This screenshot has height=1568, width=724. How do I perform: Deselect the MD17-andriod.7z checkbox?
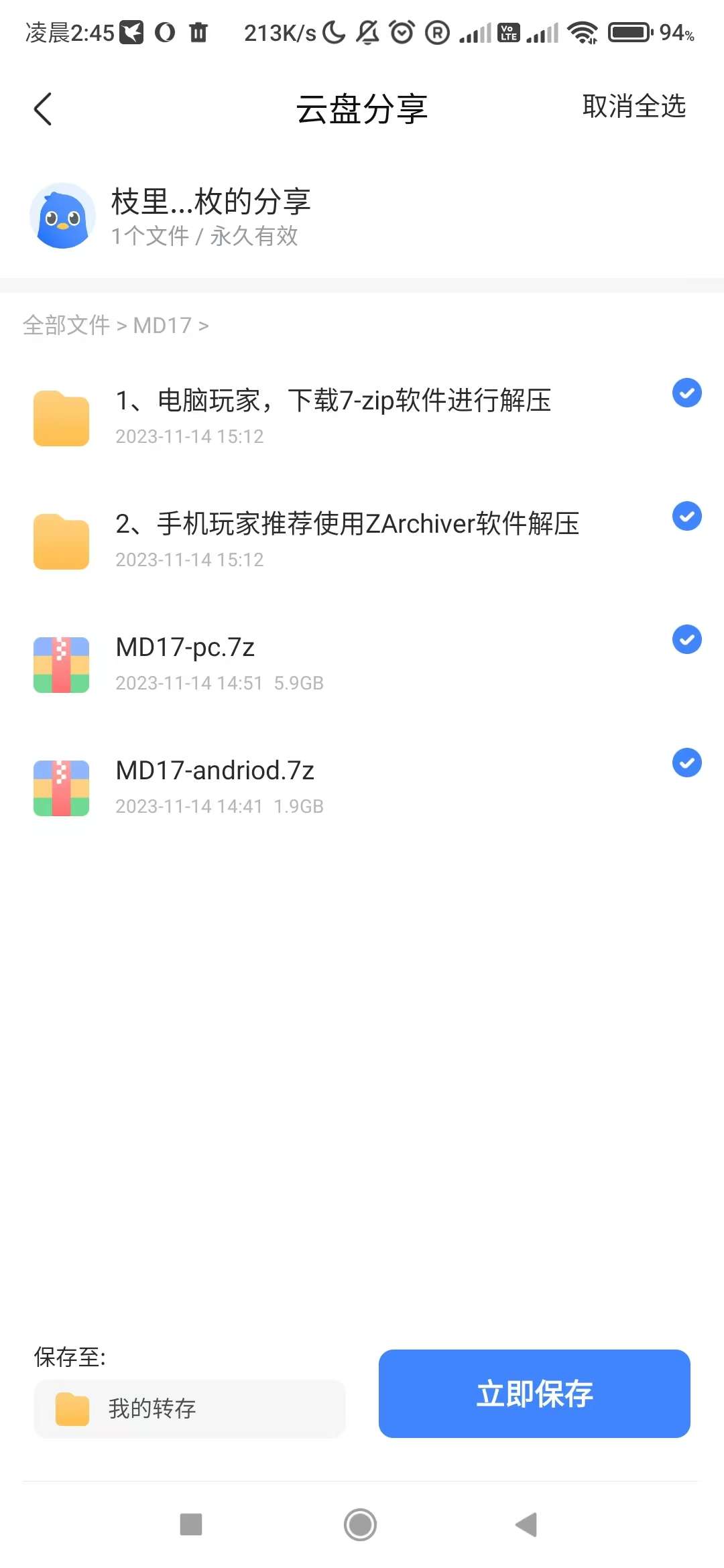point(686,763)
